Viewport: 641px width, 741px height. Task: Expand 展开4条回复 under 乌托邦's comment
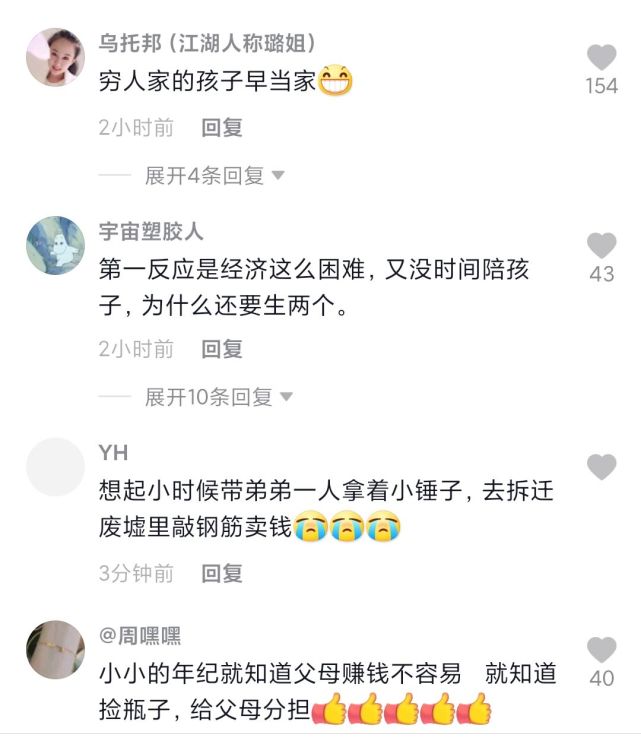point(214,176)
